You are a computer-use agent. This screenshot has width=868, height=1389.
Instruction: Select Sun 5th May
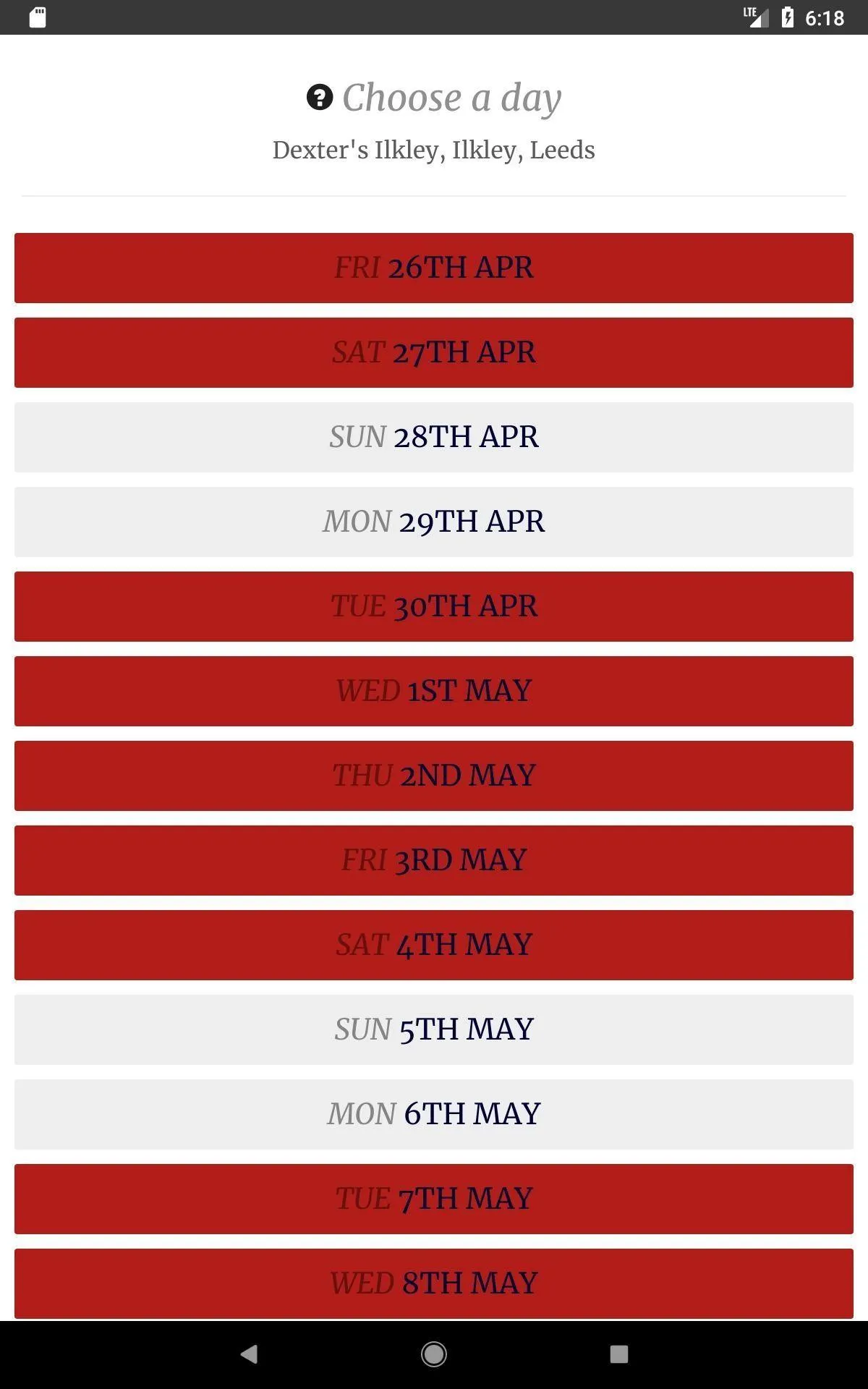click(x=434, y=1029)
